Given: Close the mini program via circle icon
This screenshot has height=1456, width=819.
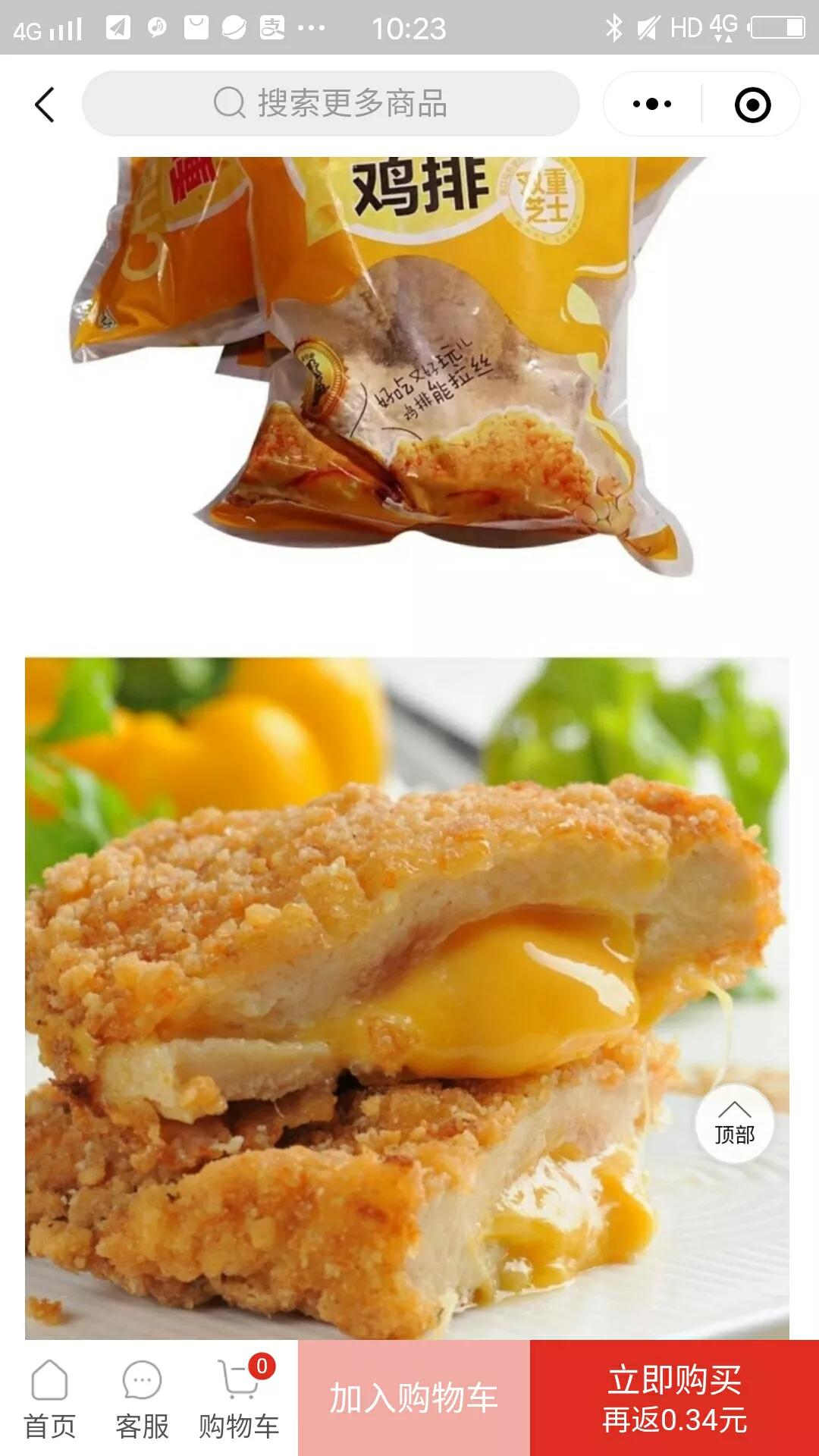Looking at the screenshot, I should click(x=752, y=105).
